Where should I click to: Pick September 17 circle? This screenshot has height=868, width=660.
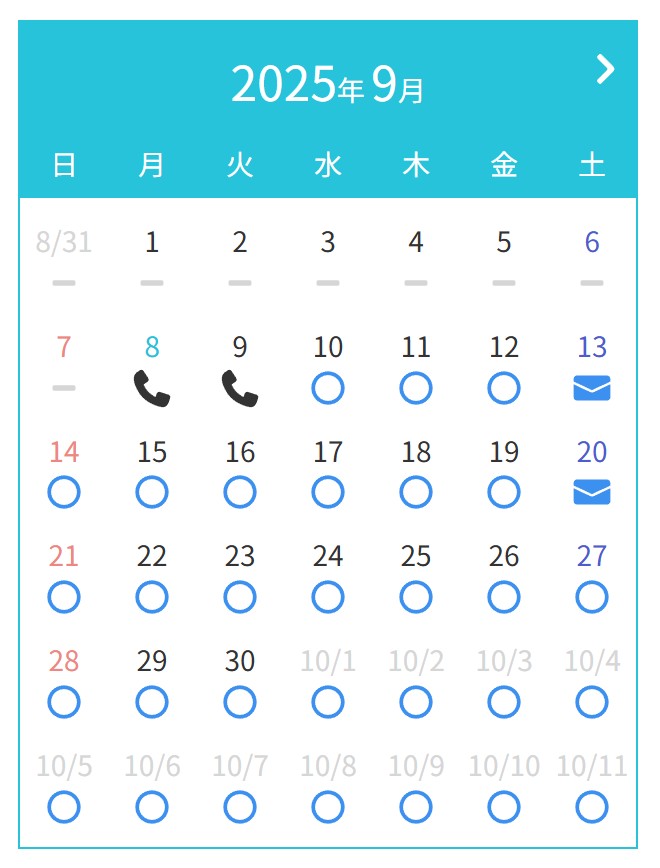(x=328, y=492)
